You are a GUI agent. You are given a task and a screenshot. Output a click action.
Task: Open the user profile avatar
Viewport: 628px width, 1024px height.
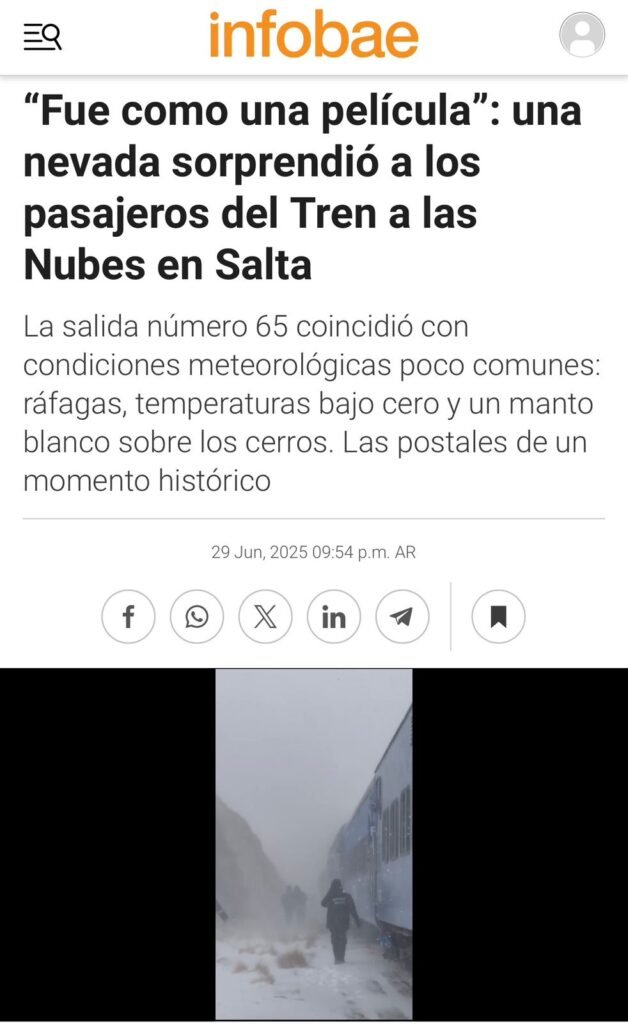tap(582, 35)
